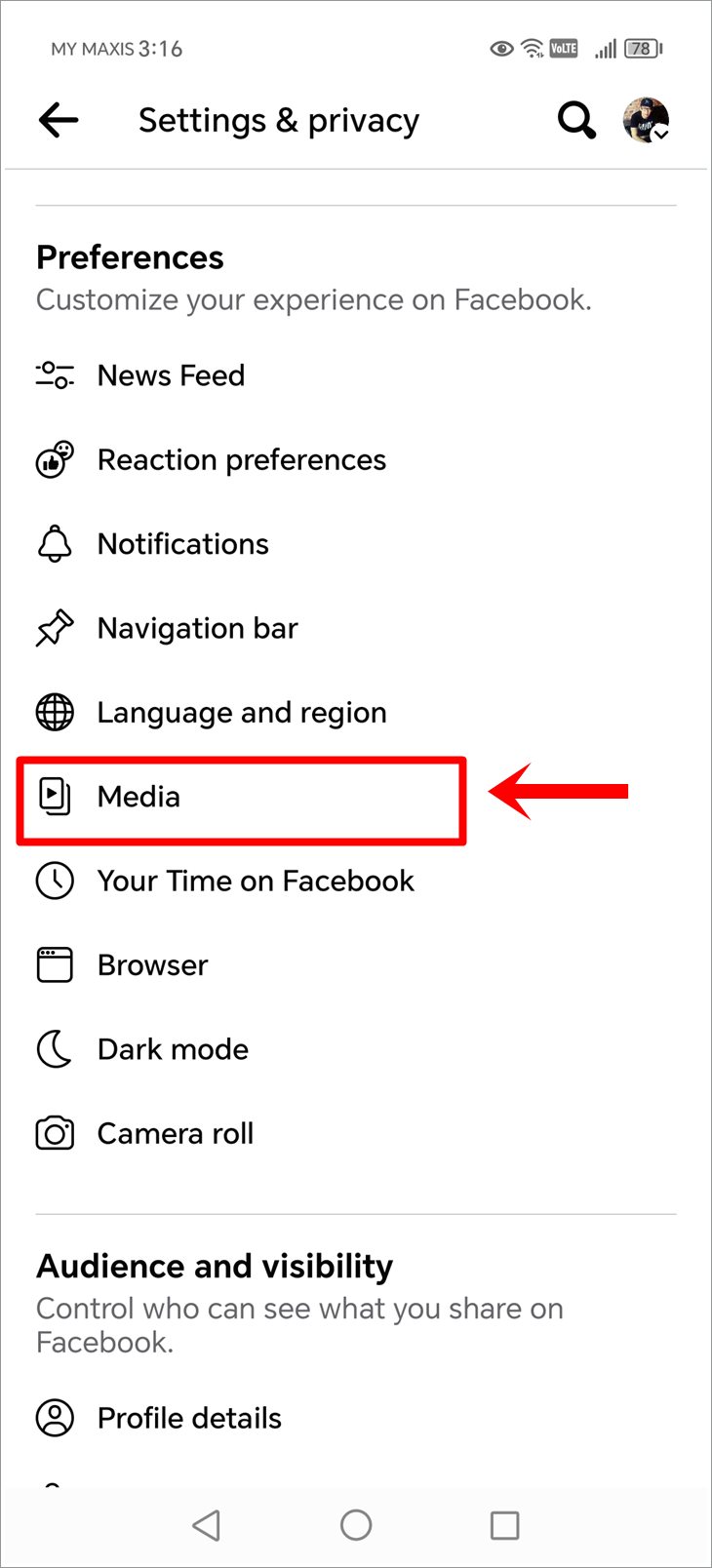Open search in Settings & privacy
The image size is (712, 1568).
(575, 120)
